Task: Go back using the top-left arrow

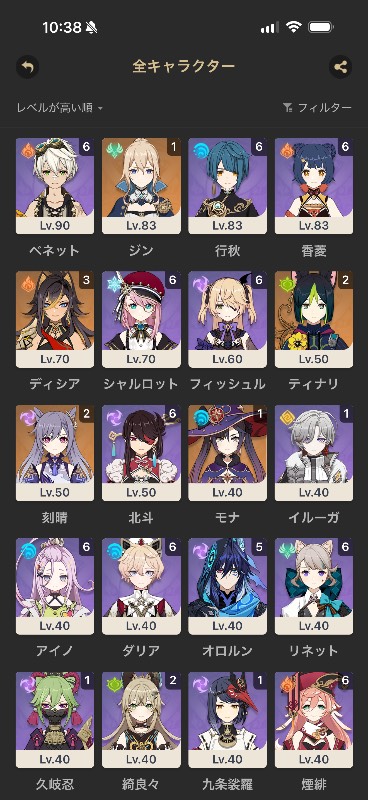Action: [28, 67]
